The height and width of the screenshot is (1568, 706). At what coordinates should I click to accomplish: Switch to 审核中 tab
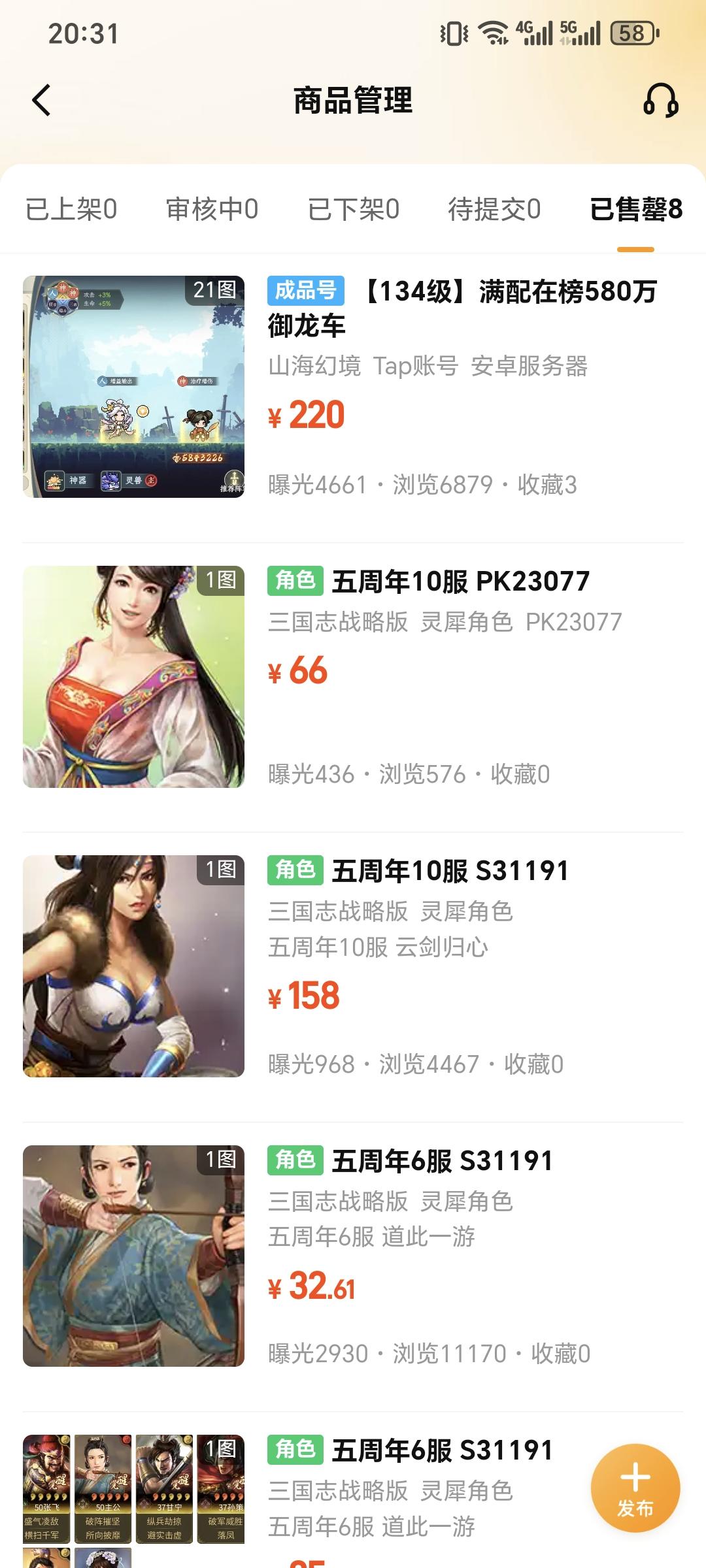[x=212, y=210]
